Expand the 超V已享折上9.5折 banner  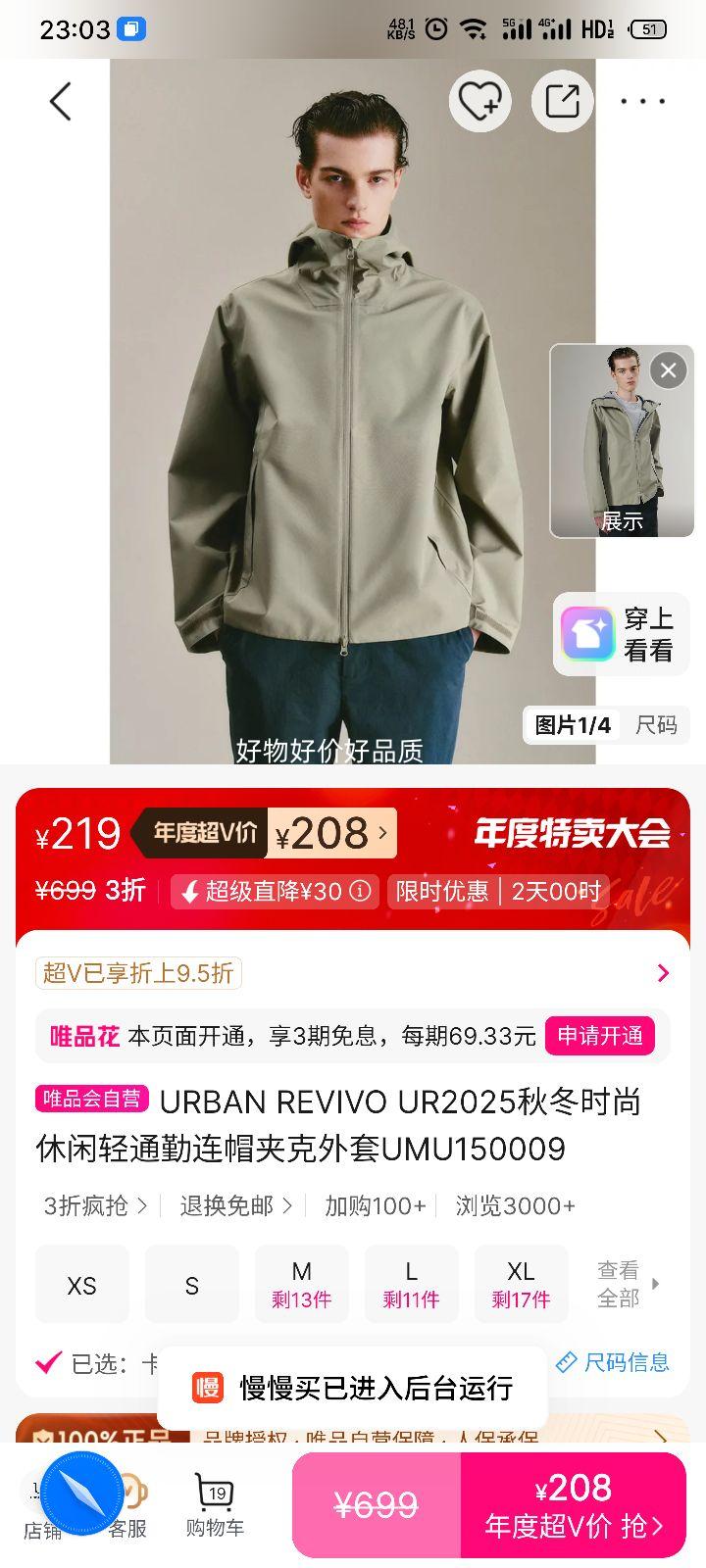coord(664,972)
